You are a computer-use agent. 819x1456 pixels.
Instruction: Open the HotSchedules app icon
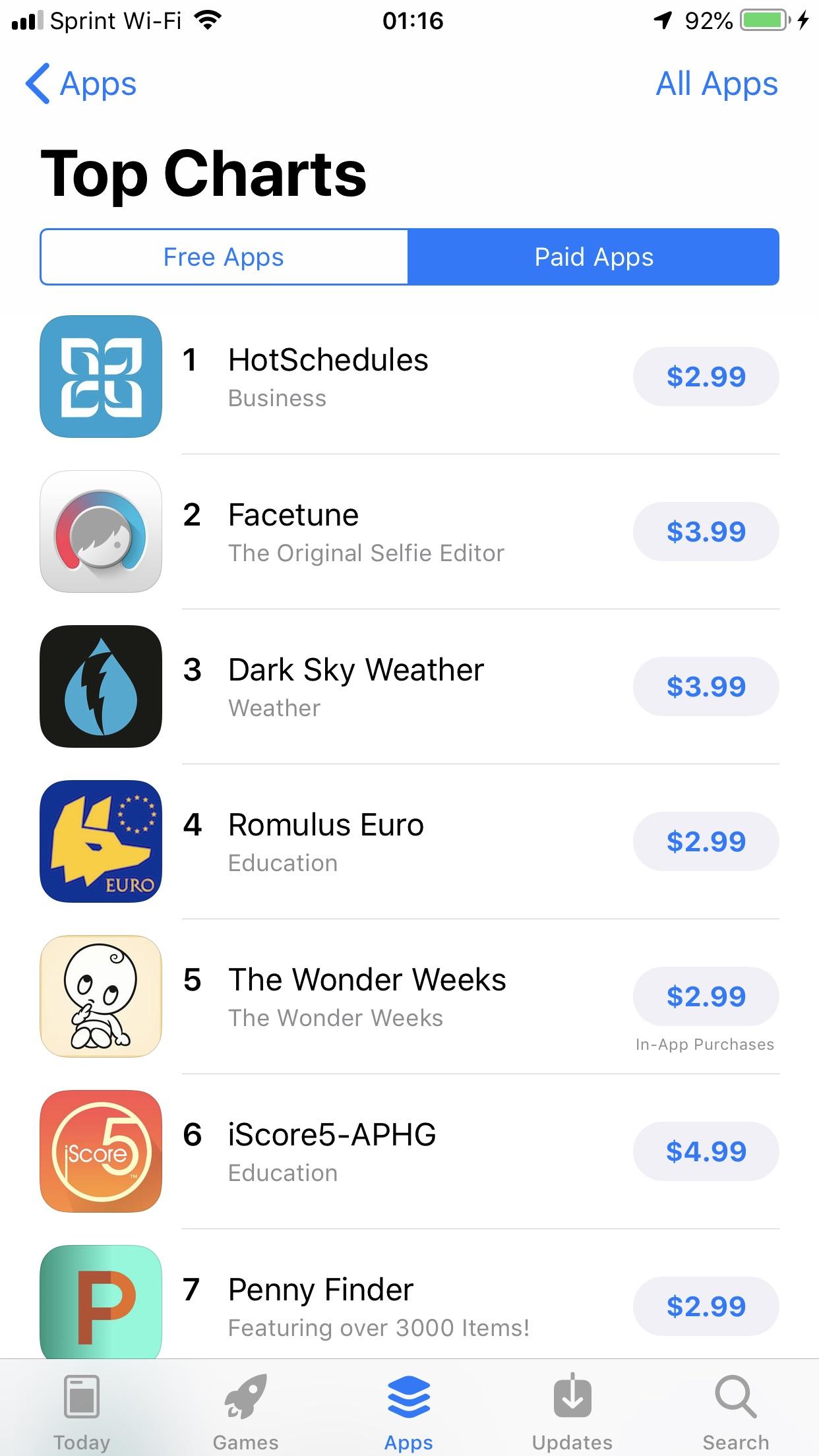pyautogui.click(x=100, y=377)
